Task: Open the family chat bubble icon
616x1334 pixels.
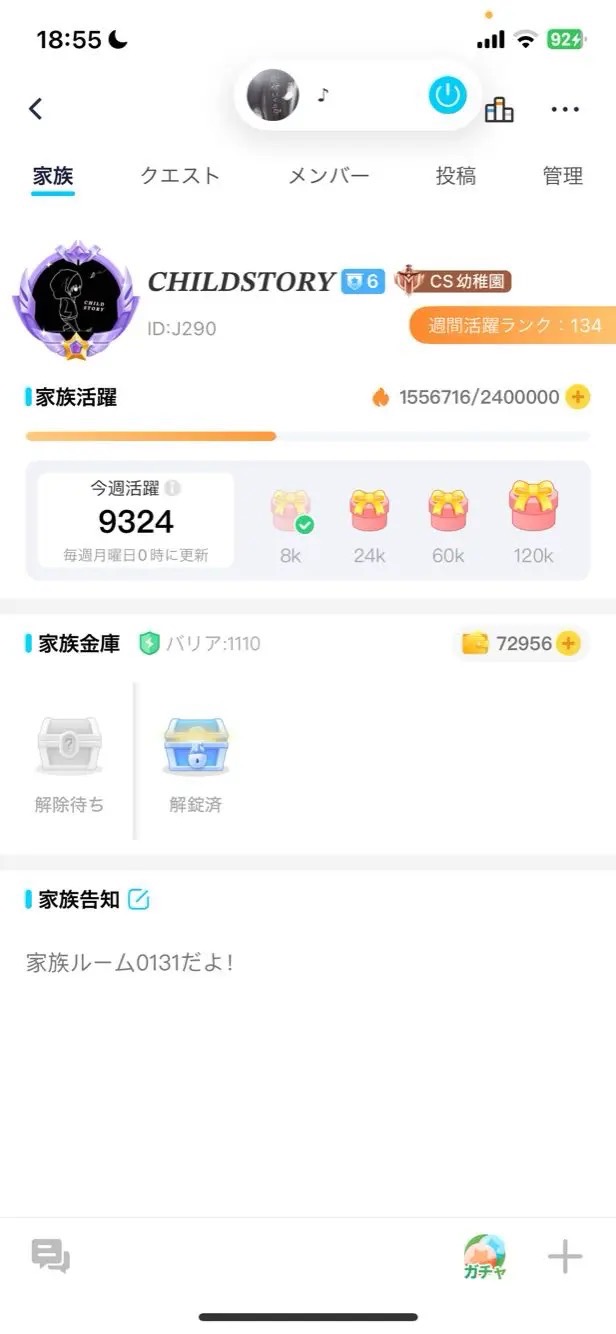Action: coord(50,1255)
